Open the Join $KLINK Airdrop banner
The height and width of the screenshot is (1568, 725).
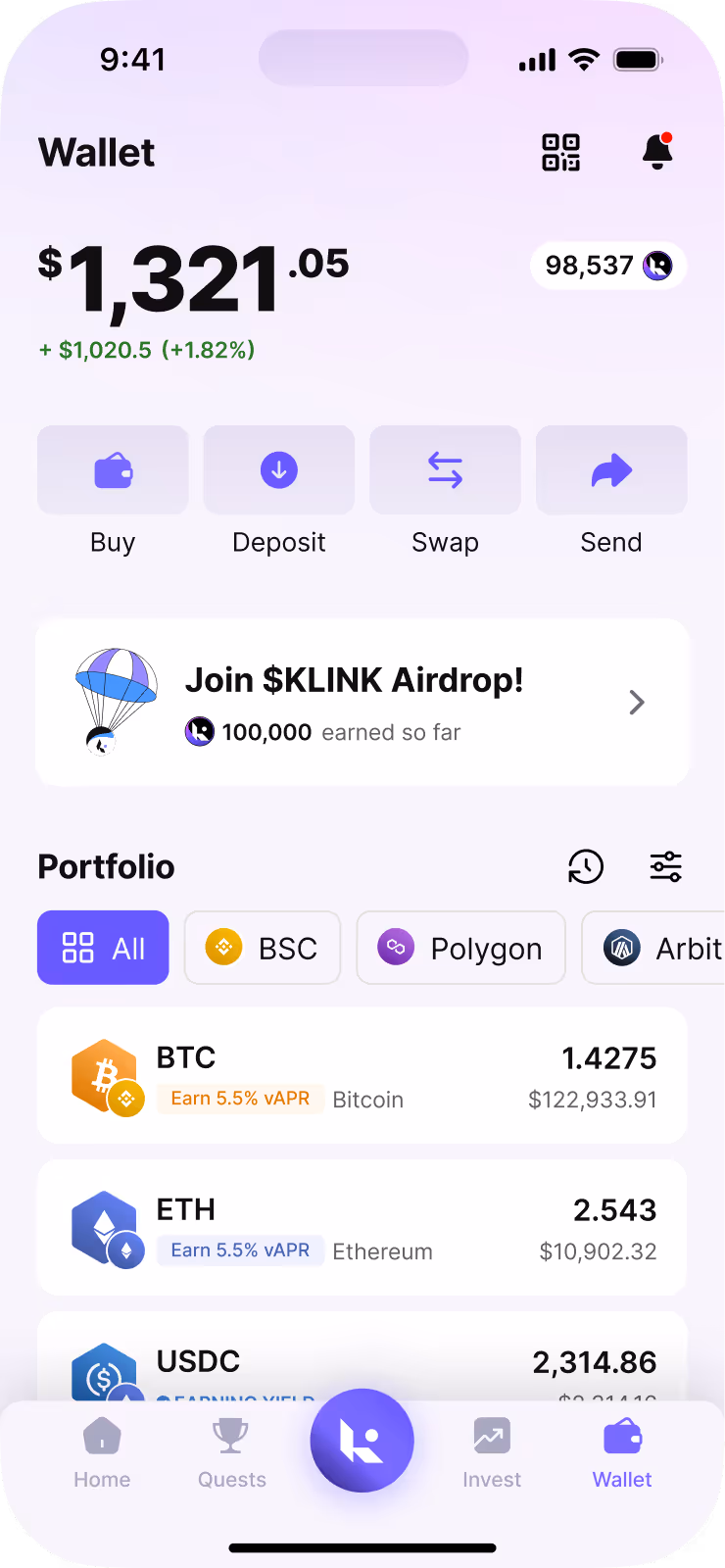click(362, 702)
